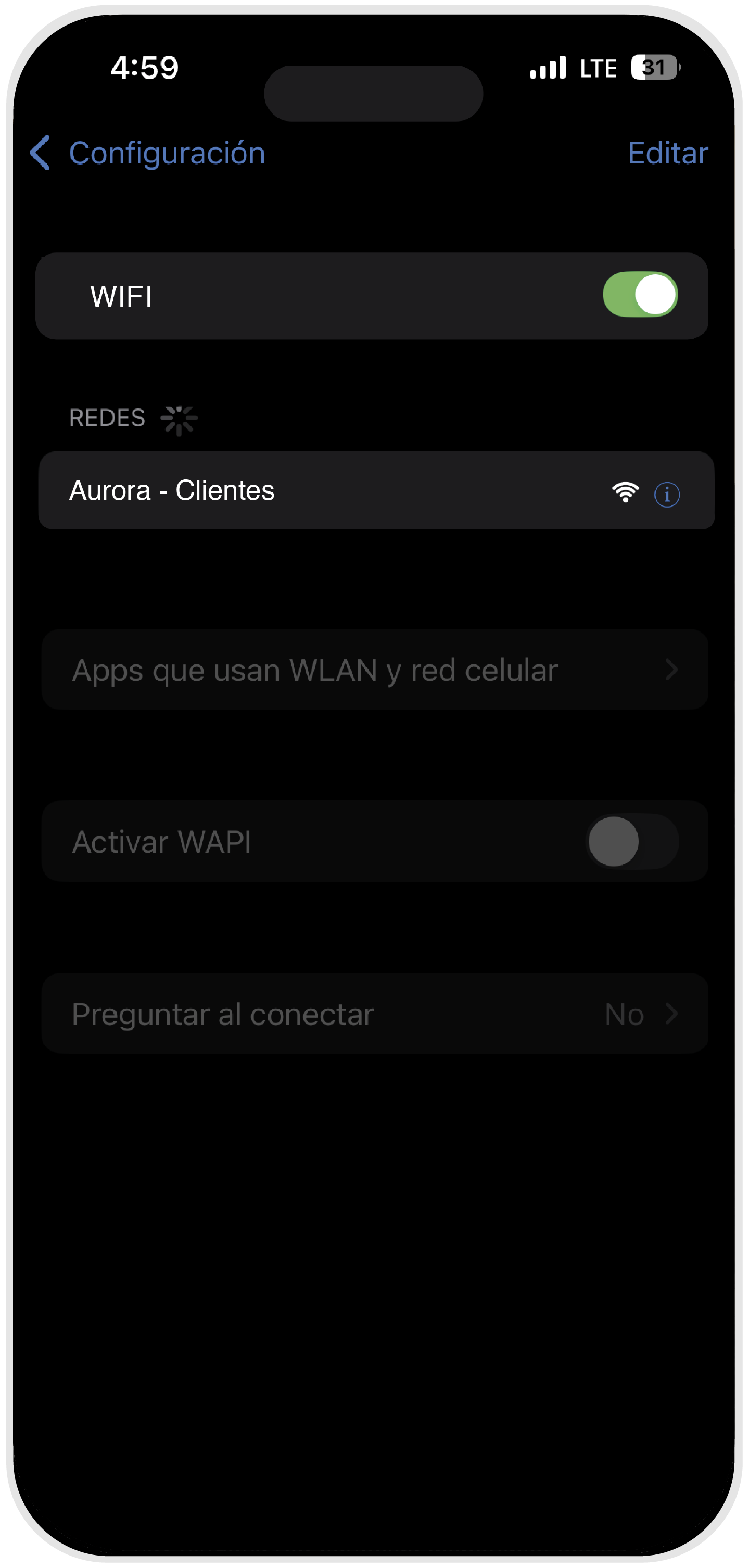Enable the Activar WAPI switch

631,841
